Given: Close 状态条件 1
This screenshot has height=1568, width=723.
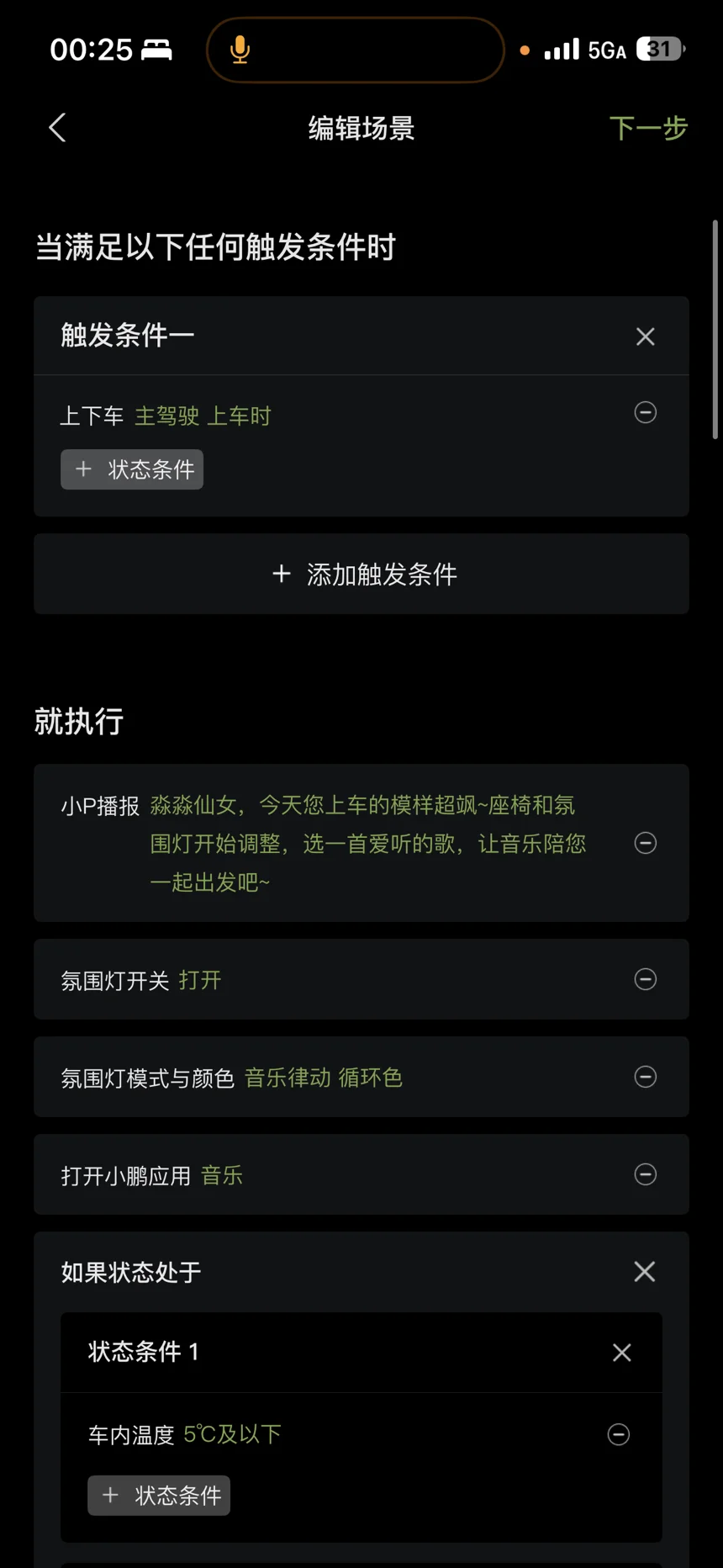Looking at the screenshot, I should 622,1353.
